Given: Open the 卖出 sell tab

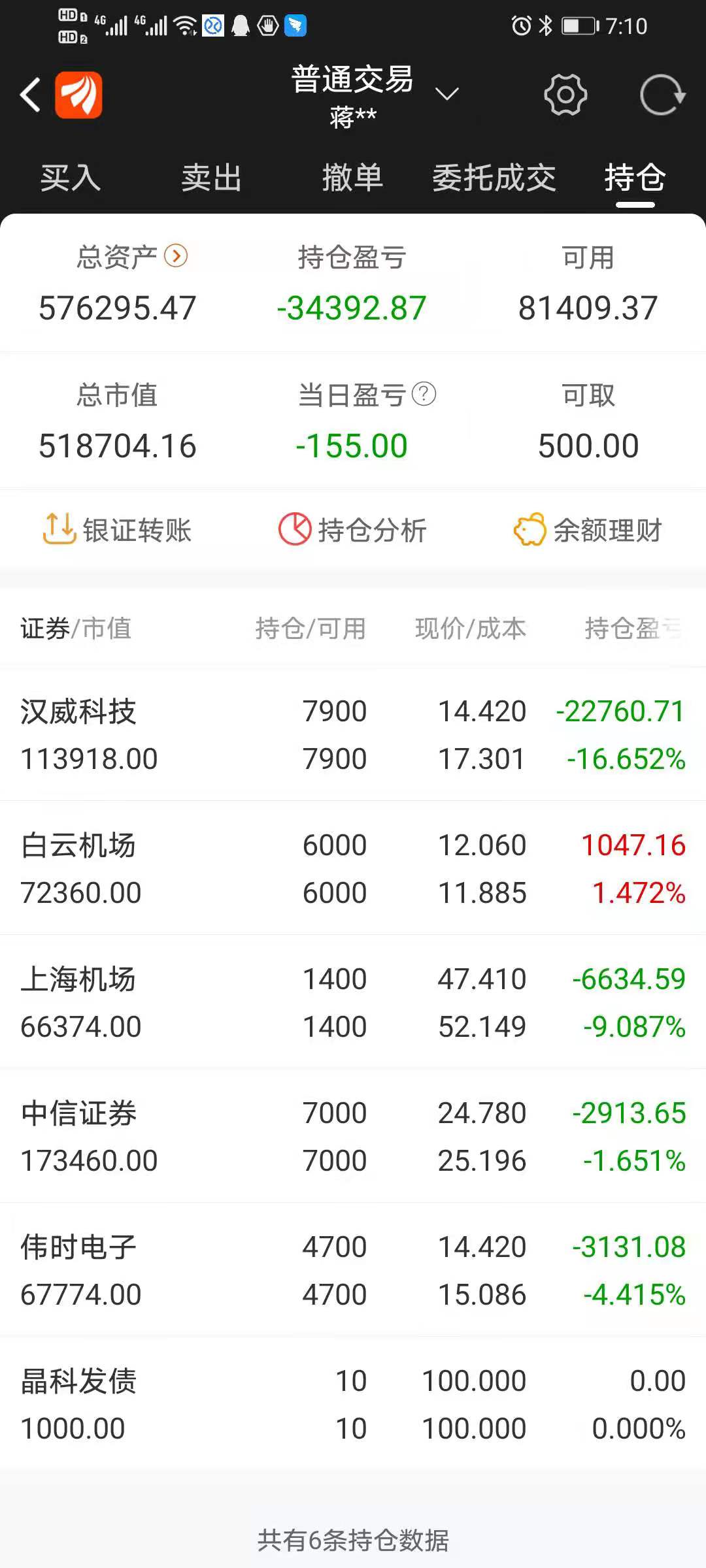Looking at the screenshot, I should 212,178.
